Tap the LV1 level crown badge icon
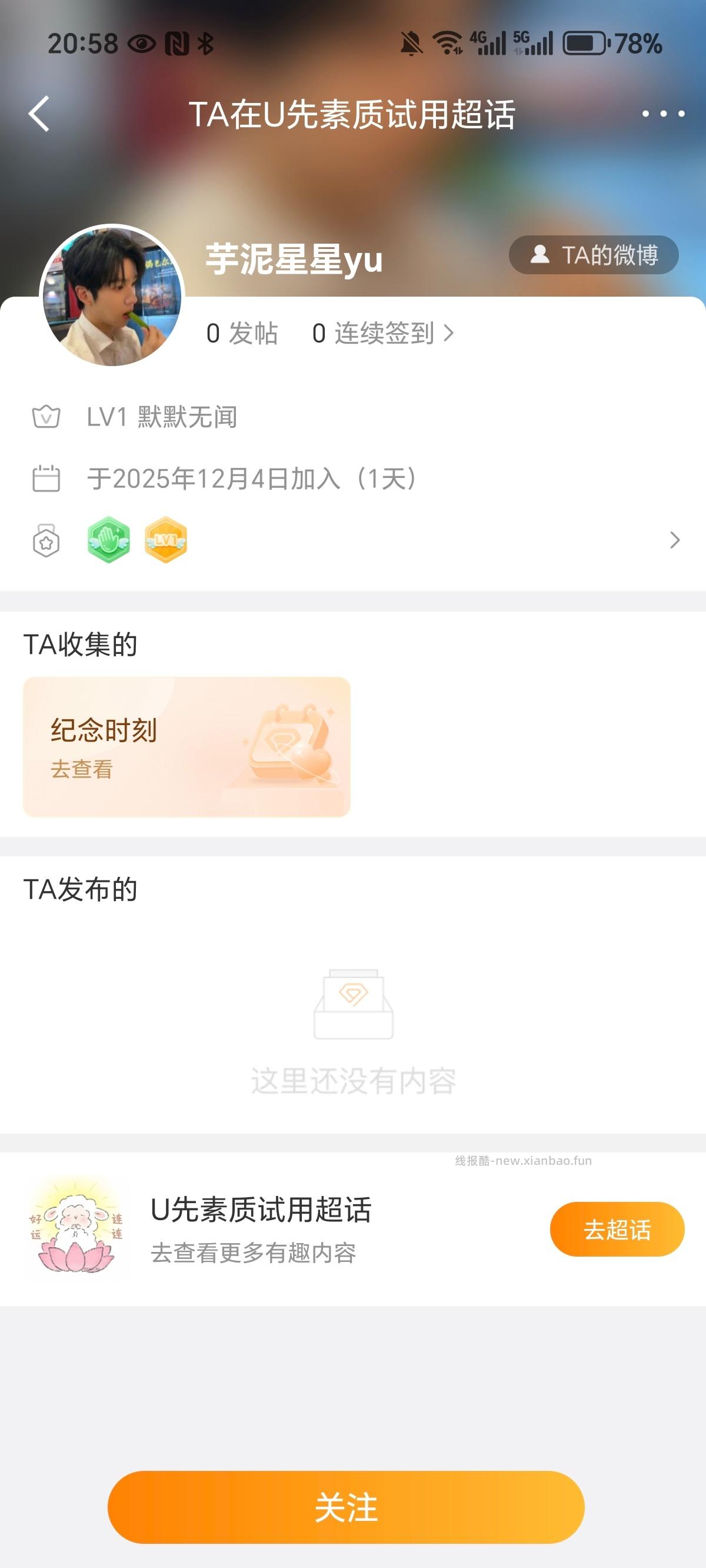Screen dimensions: 706x1568 tap(46, 416)
